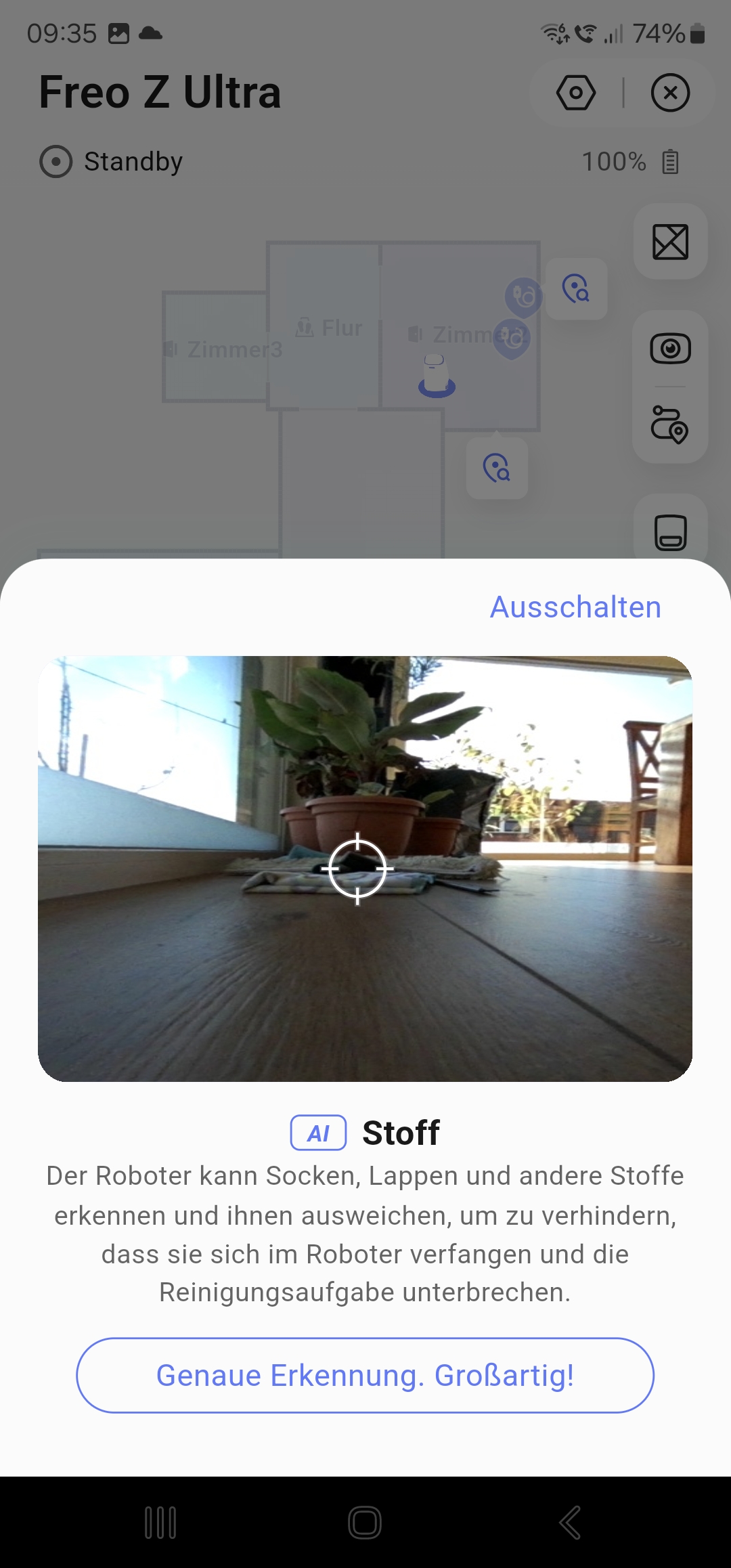Go to the phone home screen
This screenshot has width=731, height=1568.
[x=365, y=1523]
